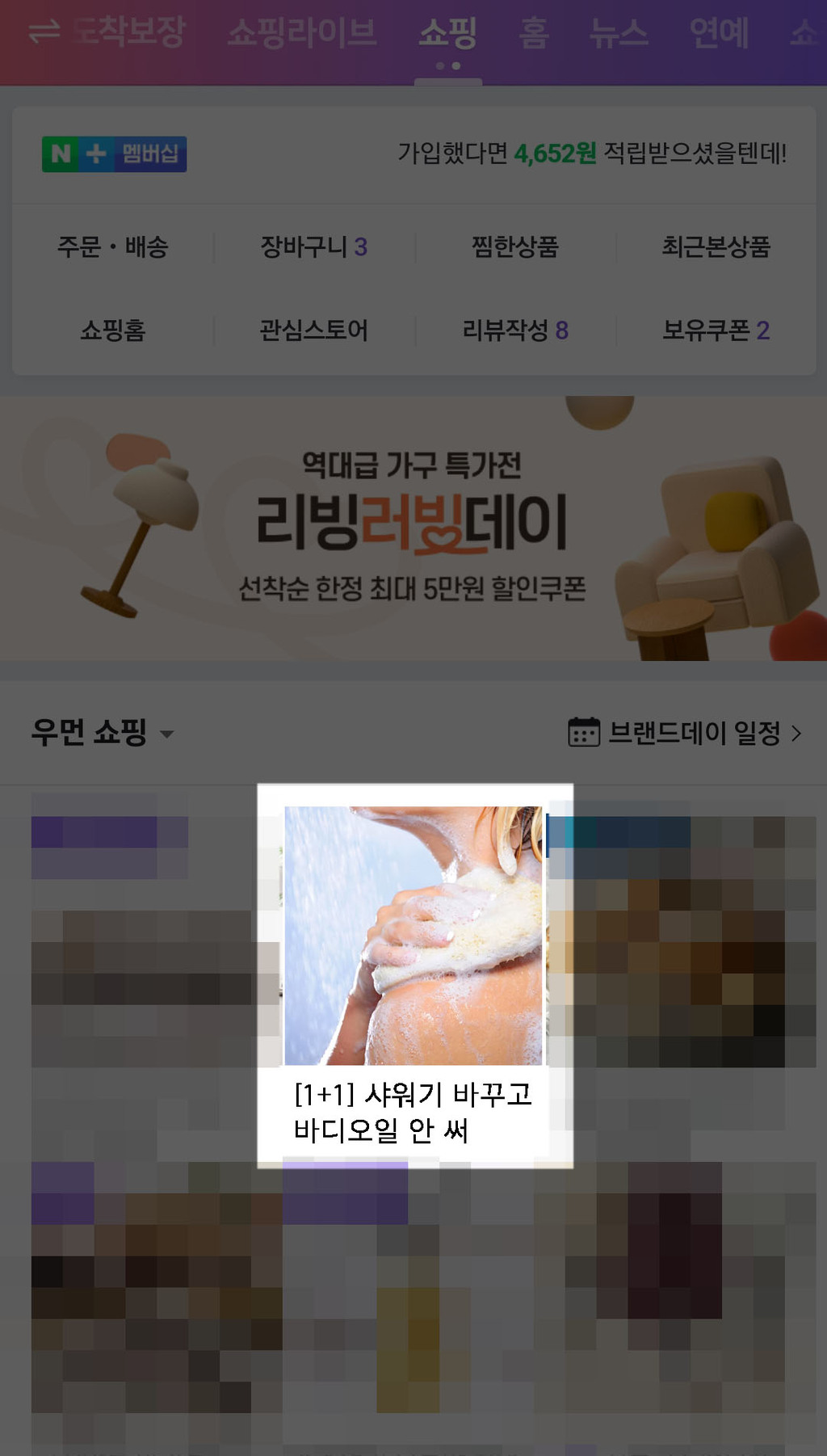Viewport: 827px width, 1456px height.
Task: Open 리뷰작성 reviews
Action: point(515,330)
